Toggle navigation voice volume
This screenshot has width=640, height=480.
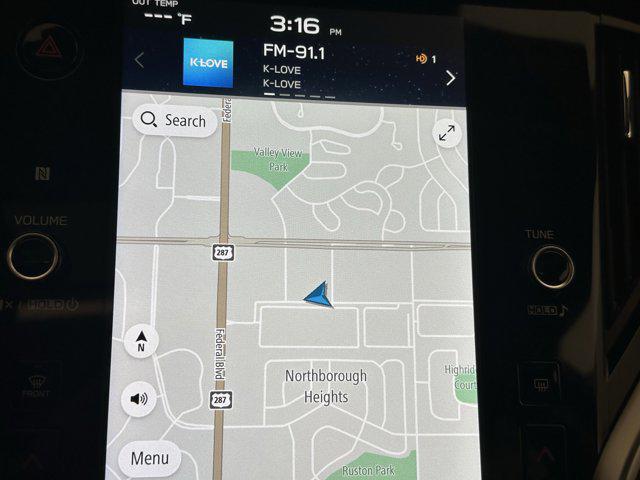139,400
